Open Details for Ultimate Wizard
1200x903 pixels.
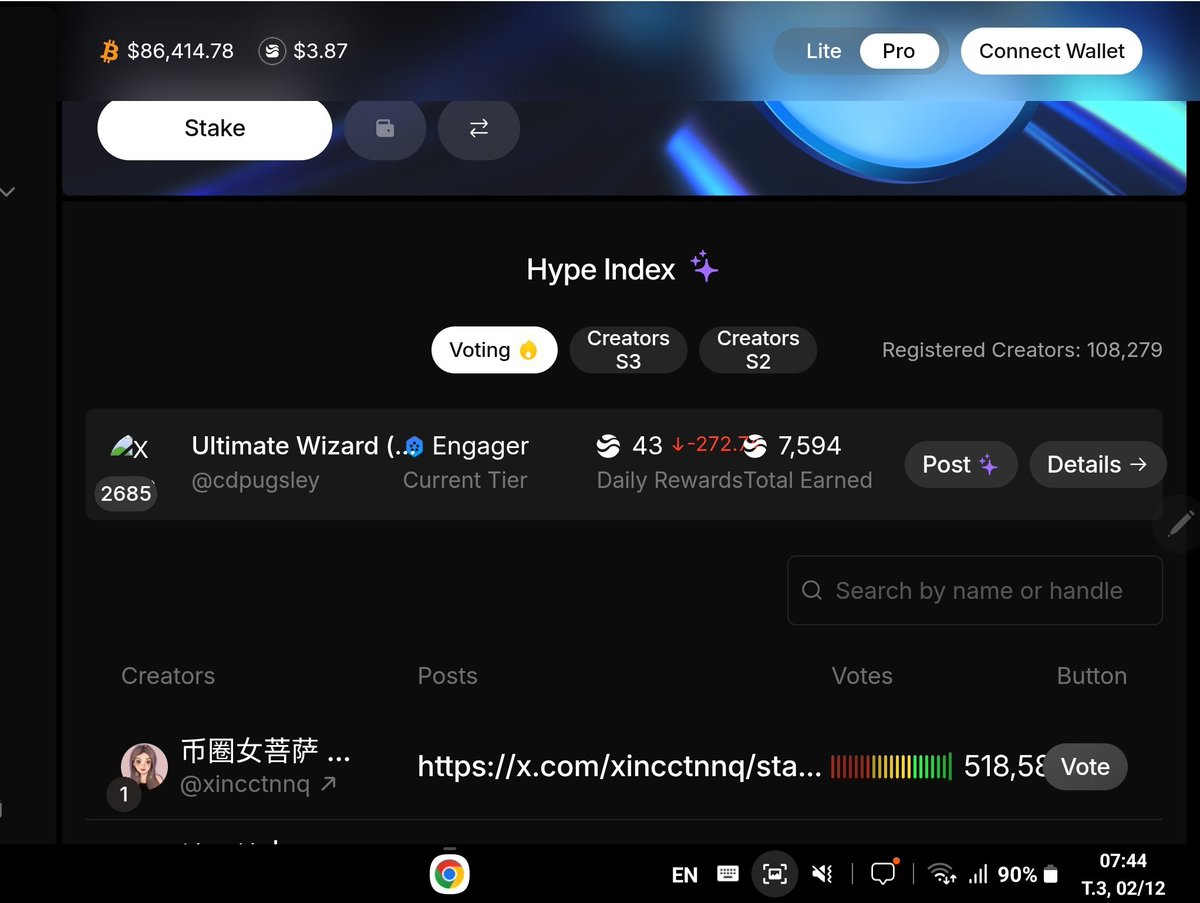pos(1097,464)
